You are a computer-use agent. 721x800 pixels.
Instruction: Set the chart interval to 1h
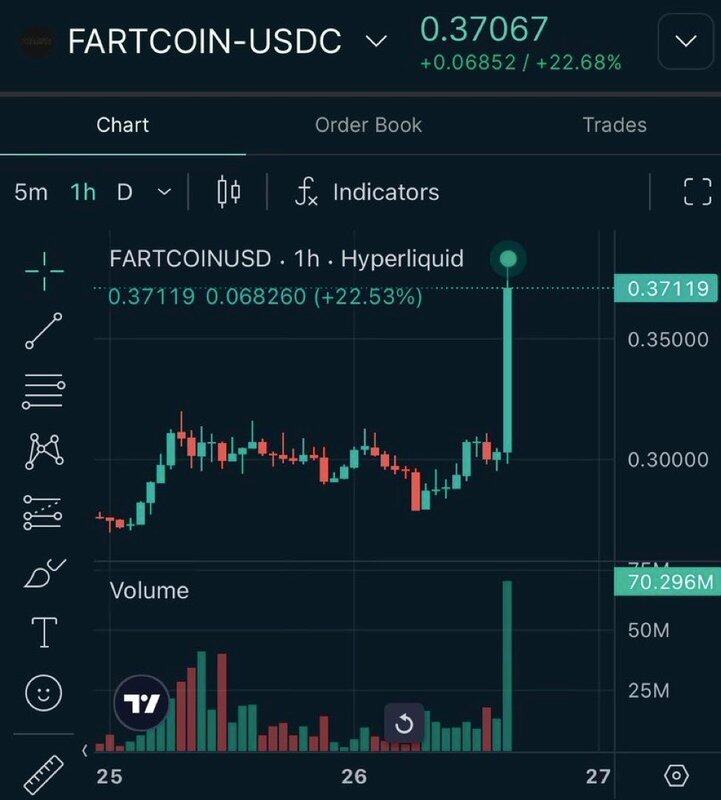tap(83, 192)
